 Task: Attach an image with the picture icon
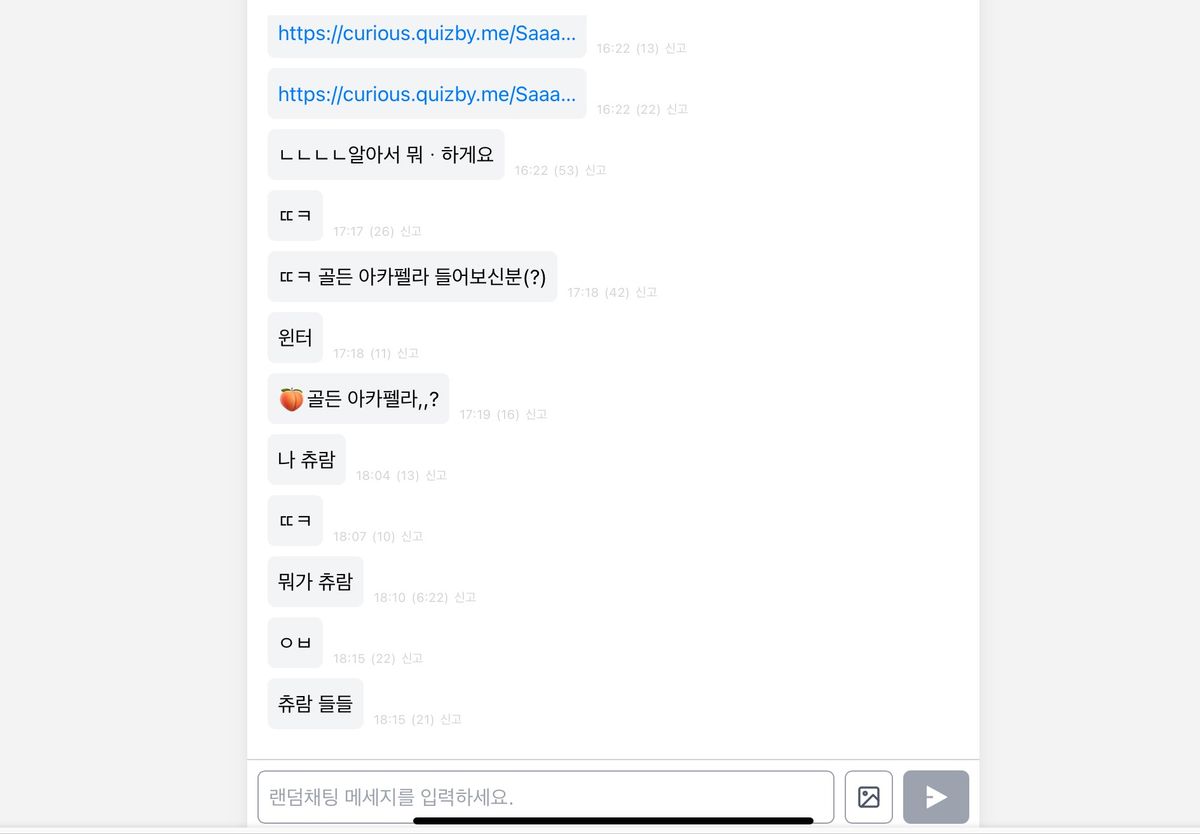[x=868, y=797]
